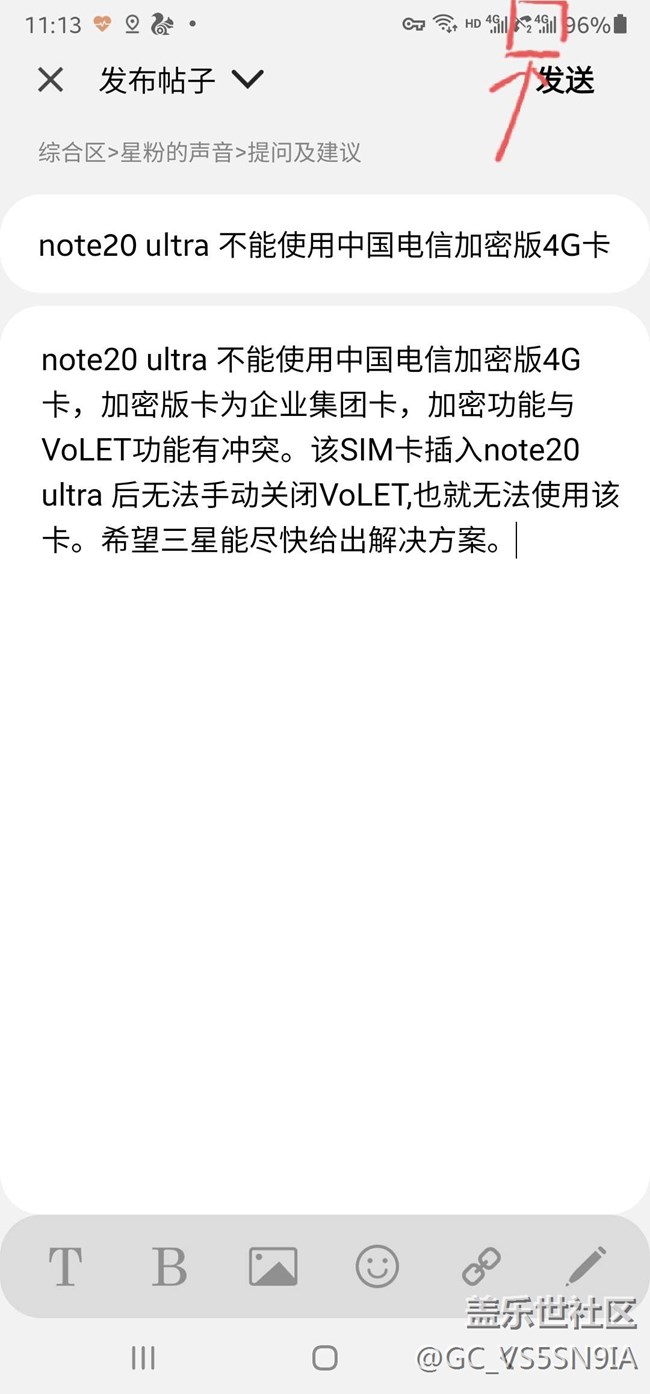Expand the 发布帖子 dropdown

point(246,80)
